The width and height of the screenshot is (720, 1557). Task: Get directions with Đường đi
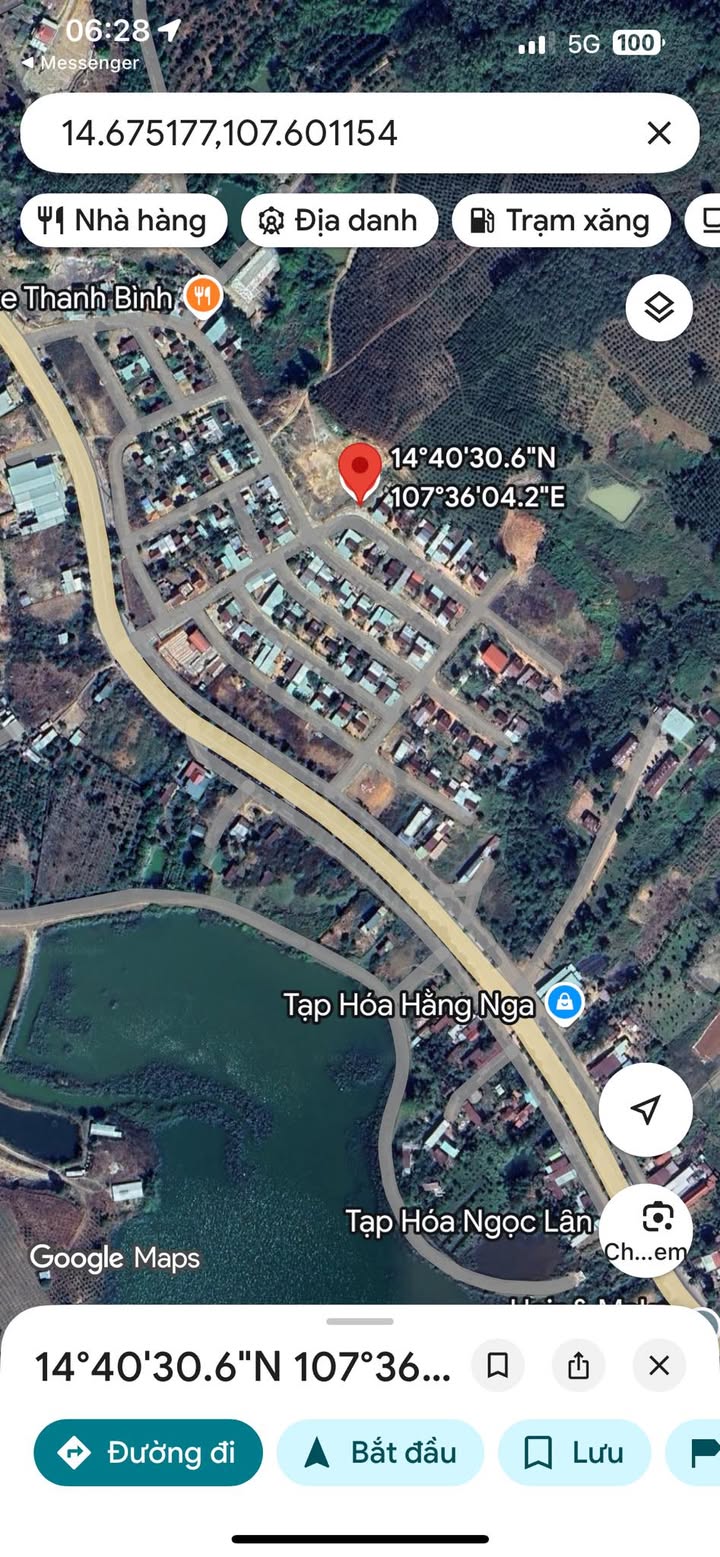[x=148, y=1452]
